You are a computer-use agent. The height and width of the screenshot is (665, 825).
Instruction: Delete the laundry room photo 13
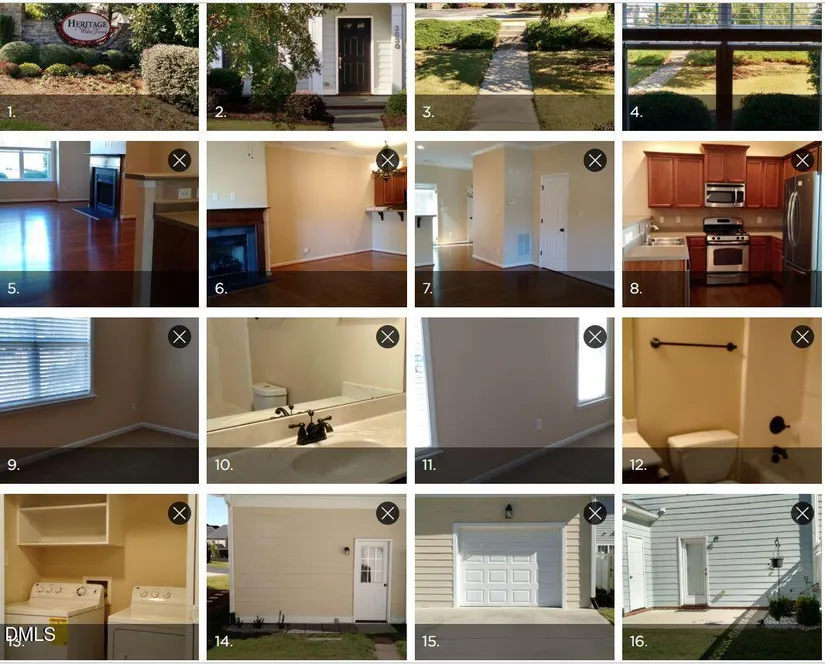[179, 513]
